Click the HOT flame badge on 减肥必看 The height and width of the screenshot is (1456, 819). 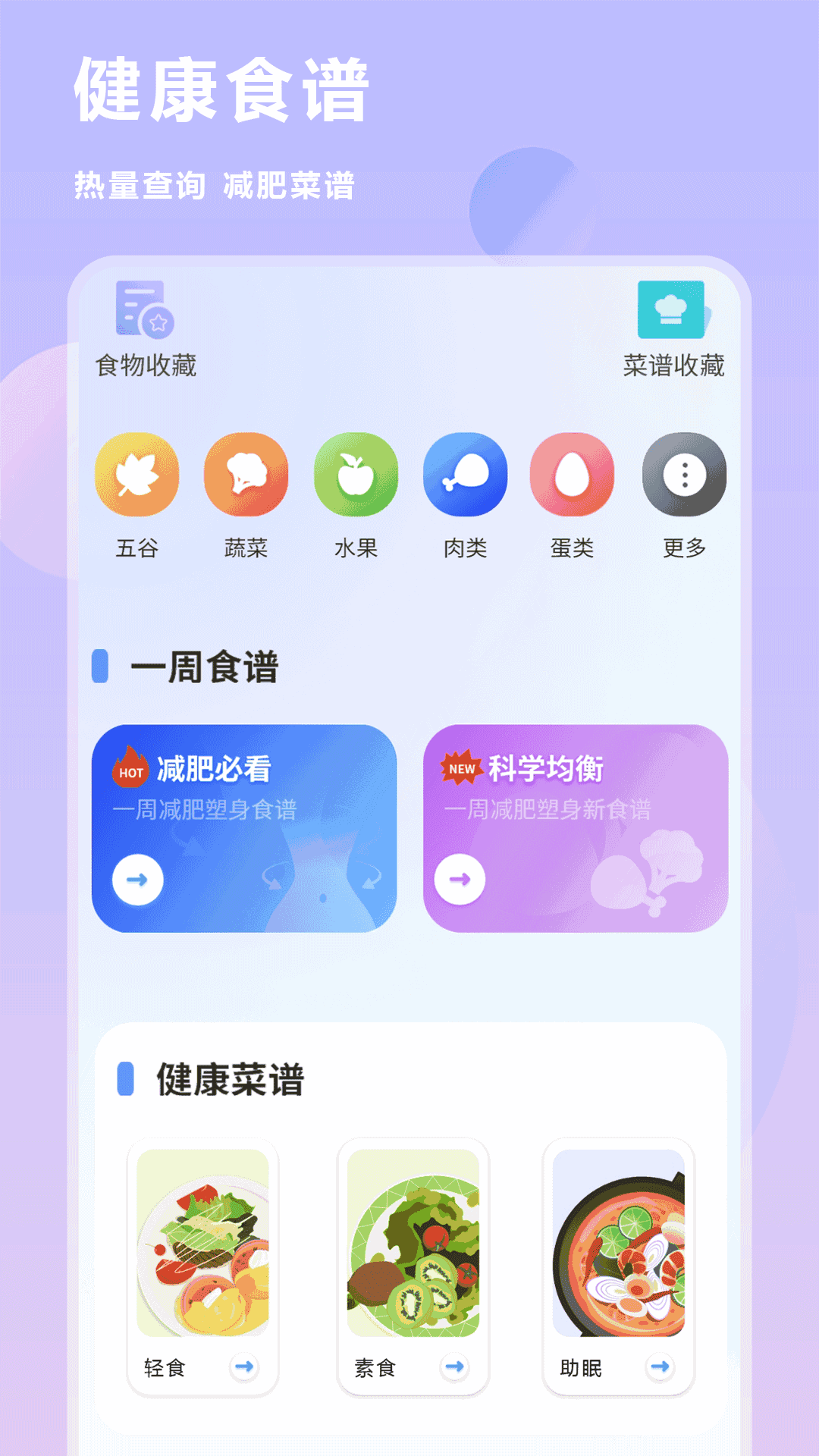coord(130,772)
